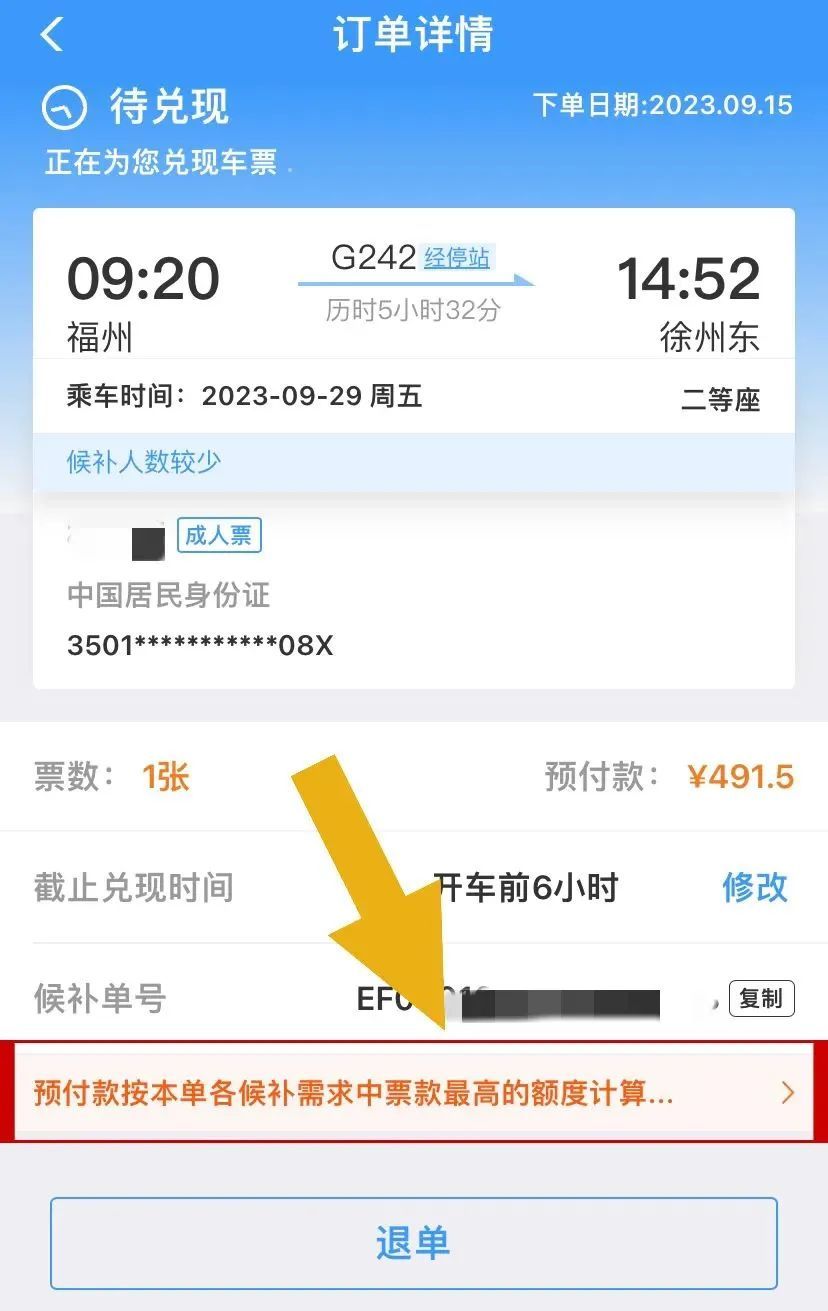Open the 经停站 stops link for G242
828x1311 pixels.
(458, 257)
